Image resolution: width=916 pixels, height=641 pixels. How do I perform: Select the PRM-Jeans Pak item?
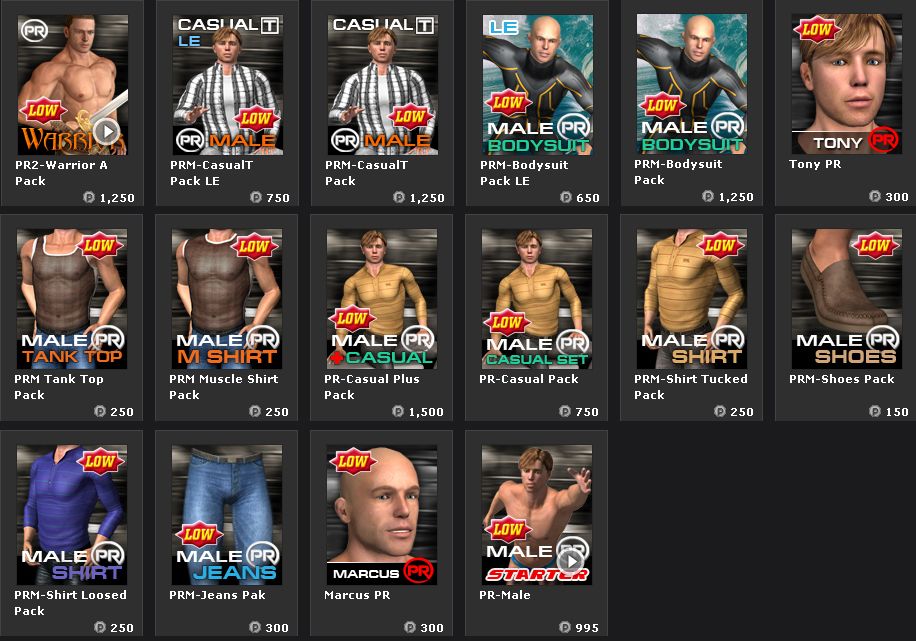[227, 515]
